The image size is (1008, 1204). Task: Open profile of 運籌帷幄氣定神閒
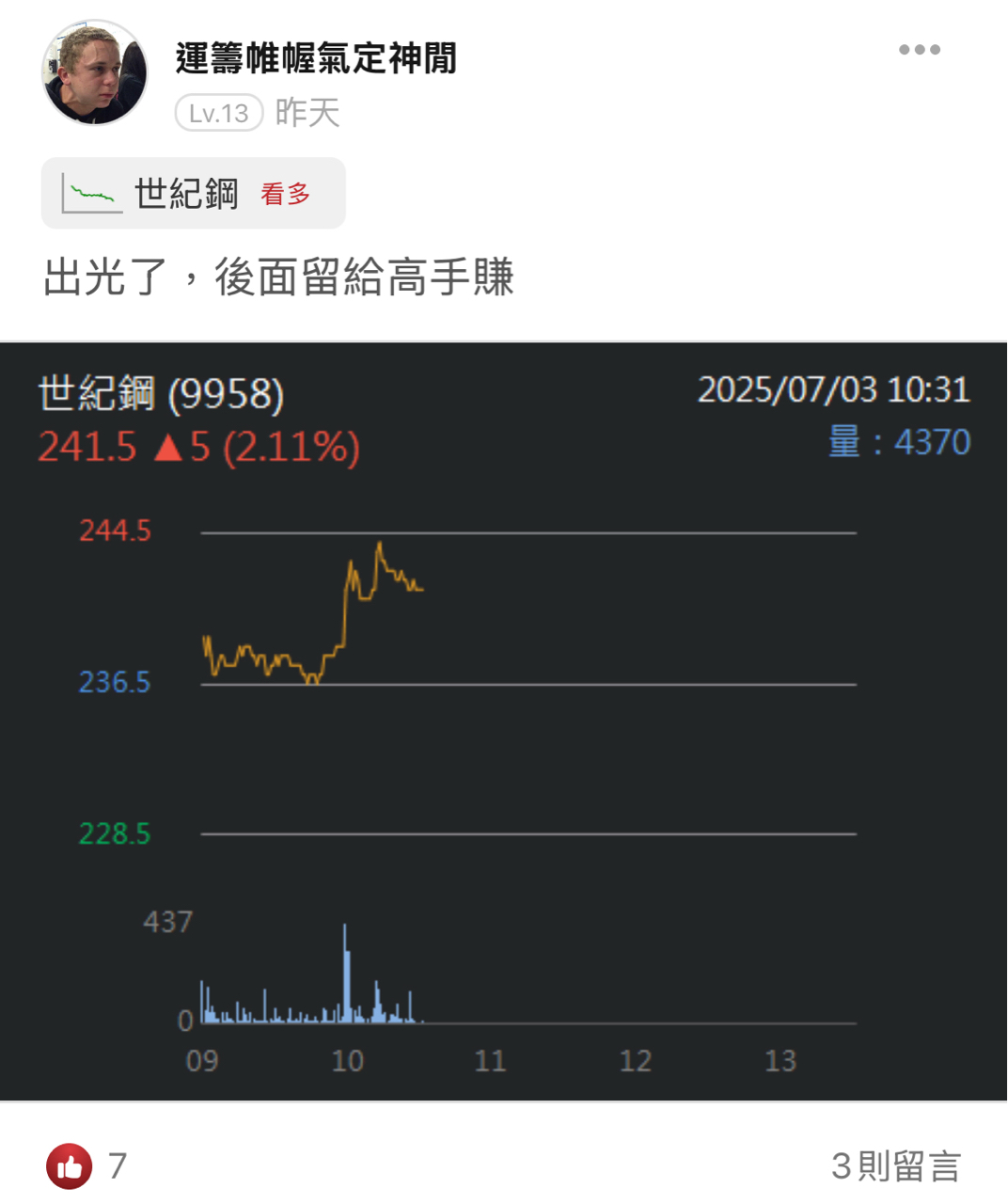pos(316,58)
